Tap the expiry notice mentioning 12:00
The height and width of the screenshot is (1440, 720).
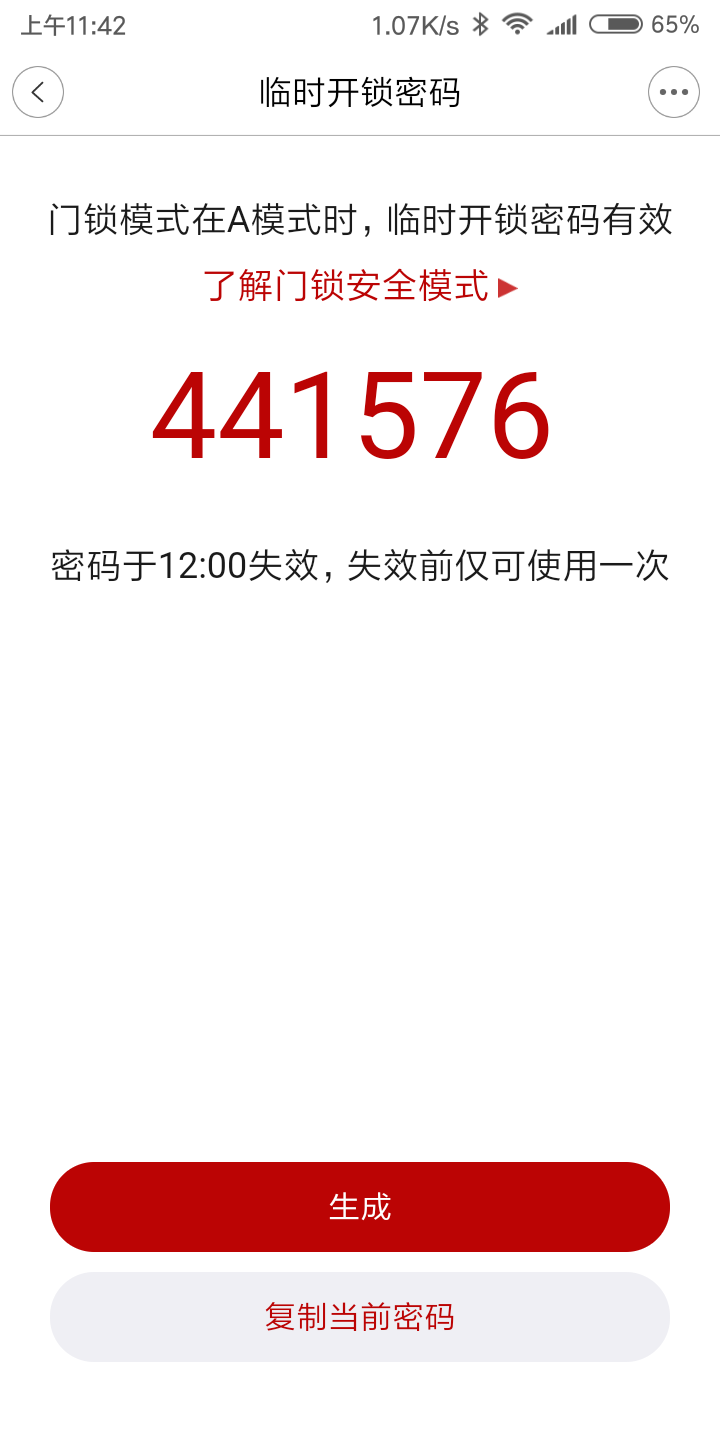tap(360, 566)
